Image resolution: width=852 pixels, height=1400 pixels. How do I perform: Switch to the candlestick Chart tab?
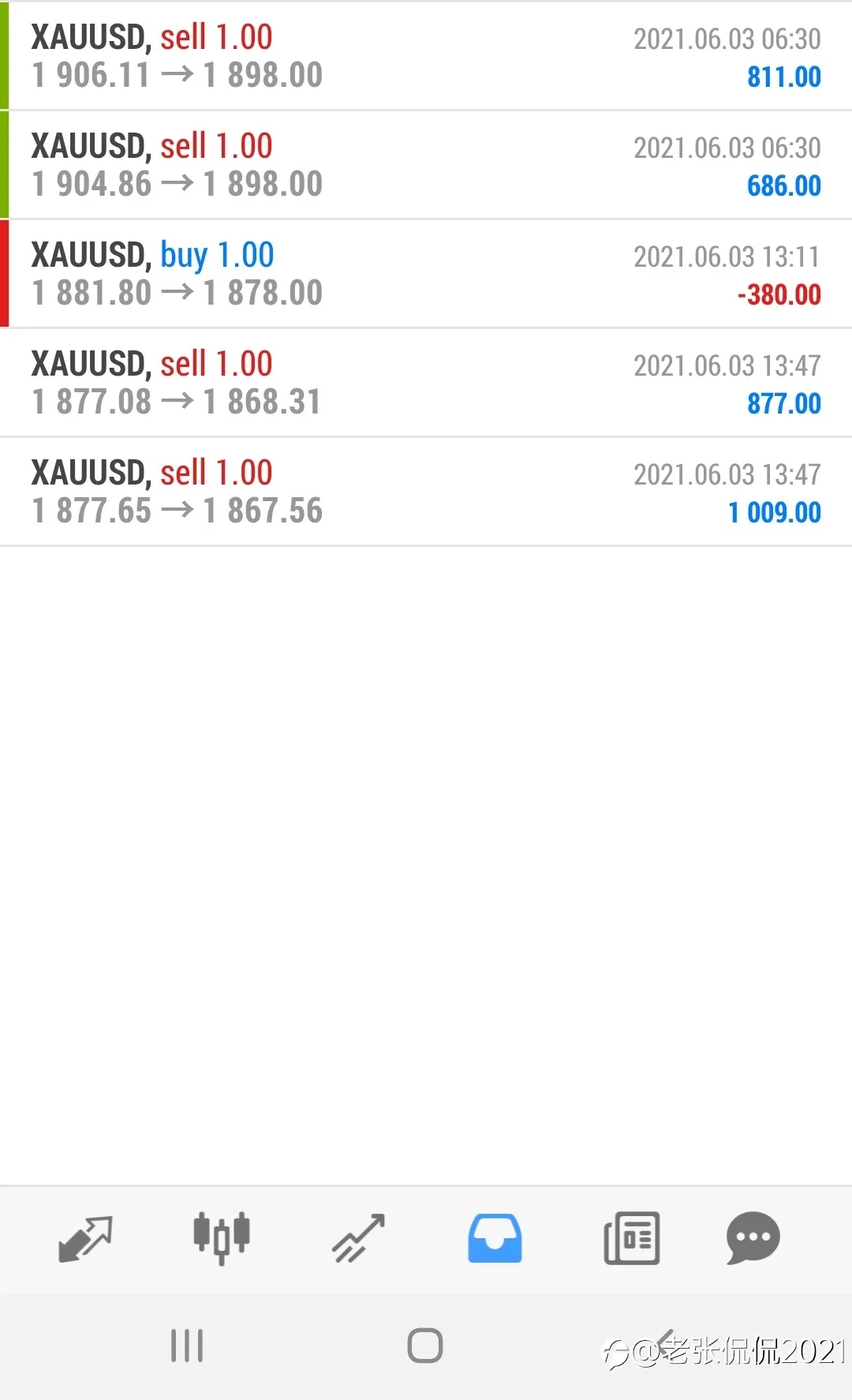(x=222, y=1238)
